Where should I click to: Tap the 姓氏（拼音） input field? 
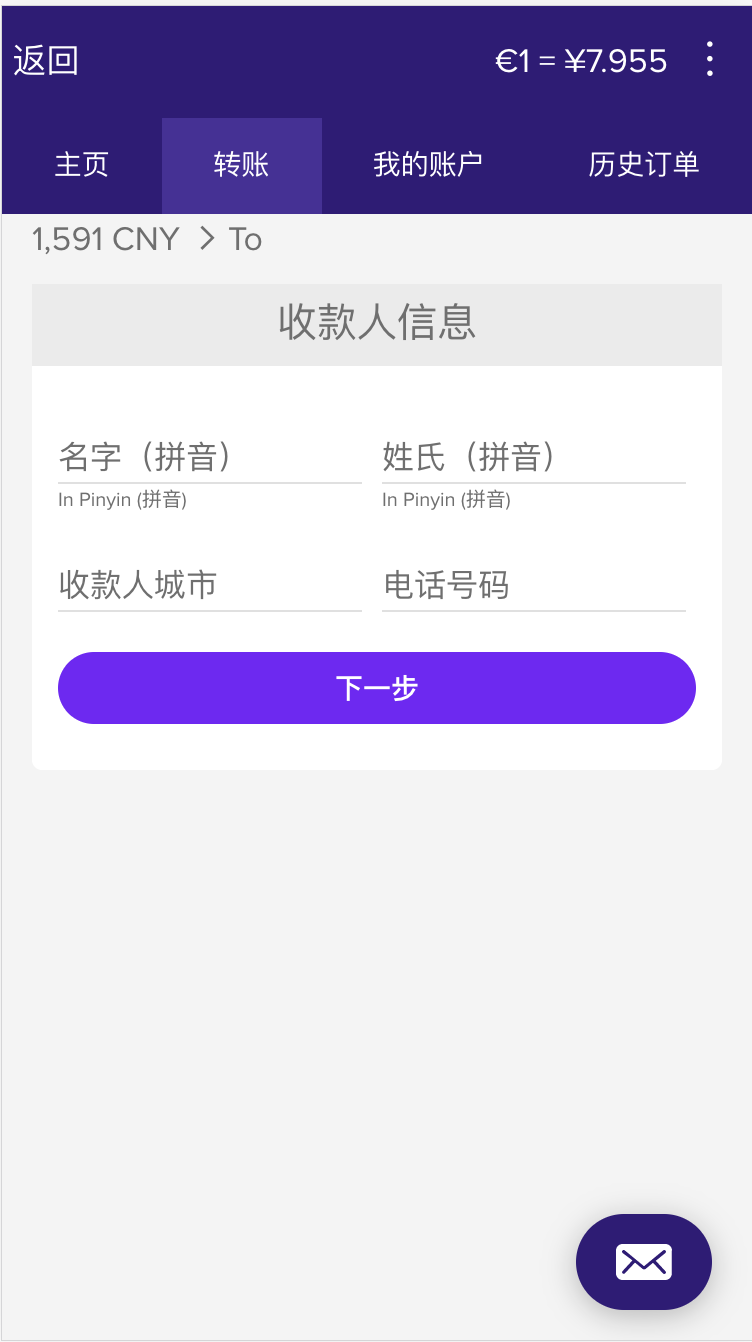point(533,458)
